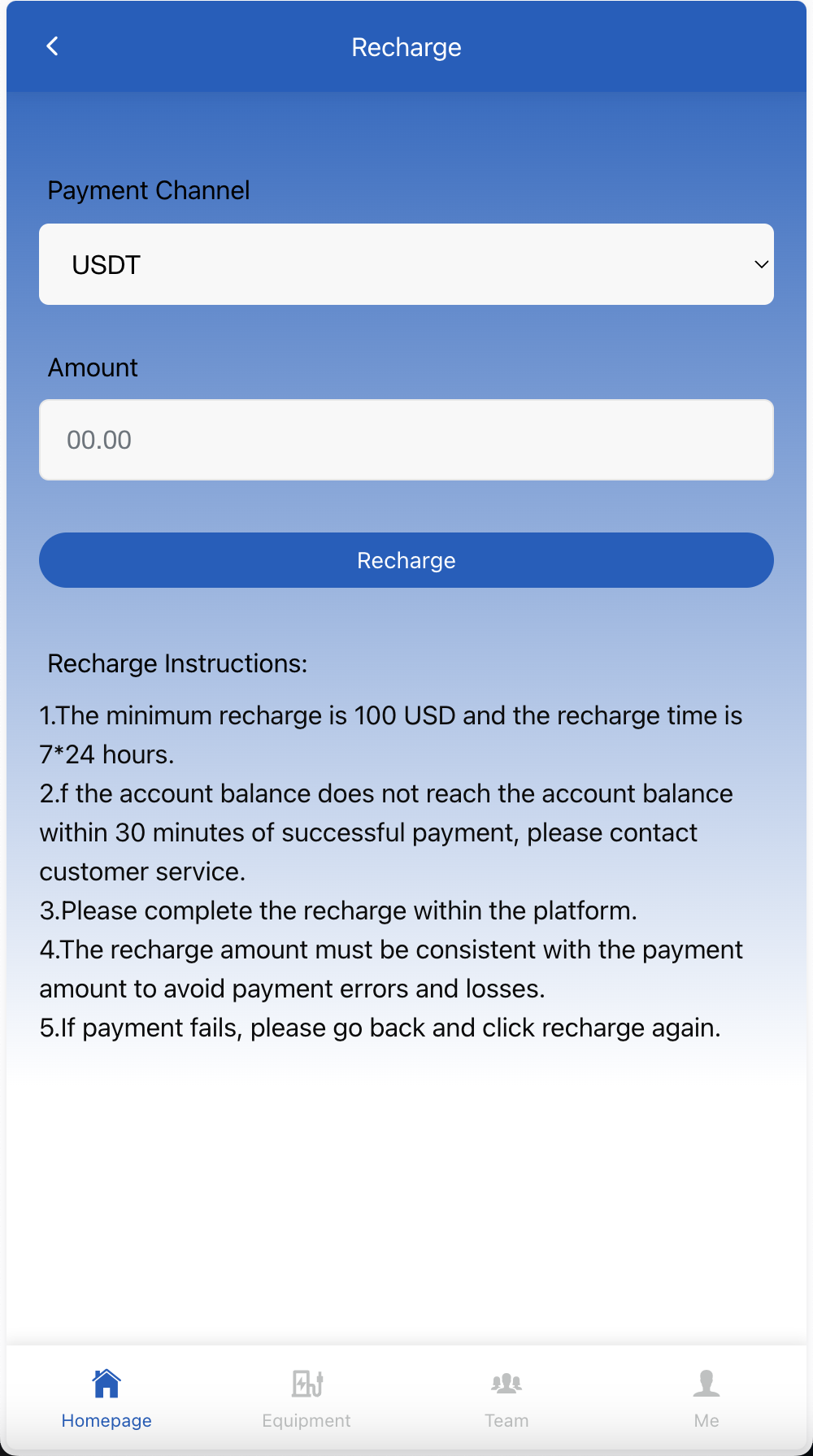Go back using the navigation arrow
The image size is (813, 1456).
[x=52, y=46]
